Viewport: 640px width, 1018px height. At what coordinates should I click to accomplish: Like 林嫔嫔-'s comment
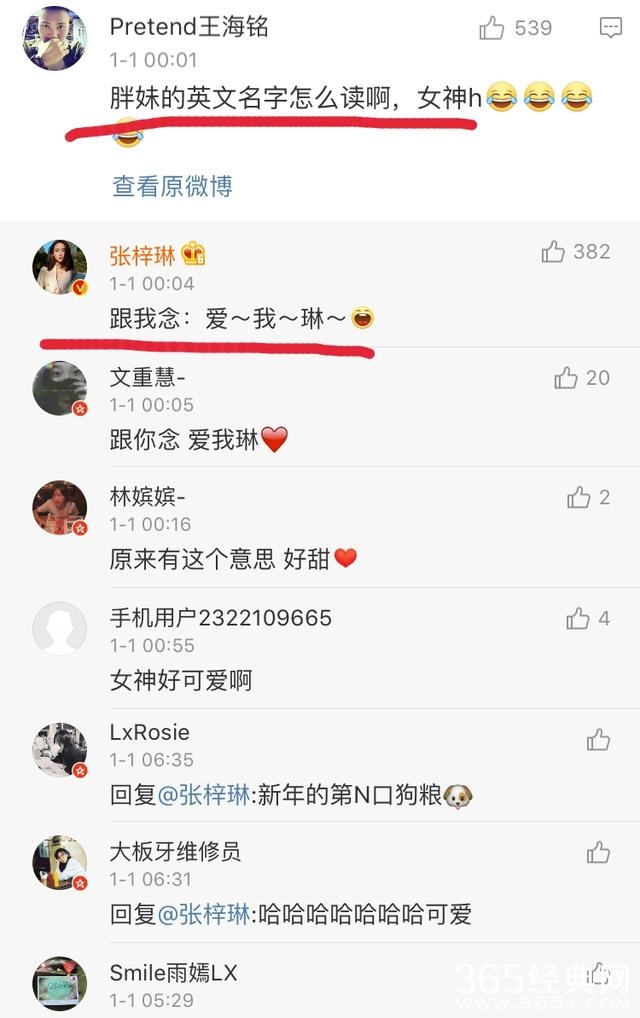point(579,497)
